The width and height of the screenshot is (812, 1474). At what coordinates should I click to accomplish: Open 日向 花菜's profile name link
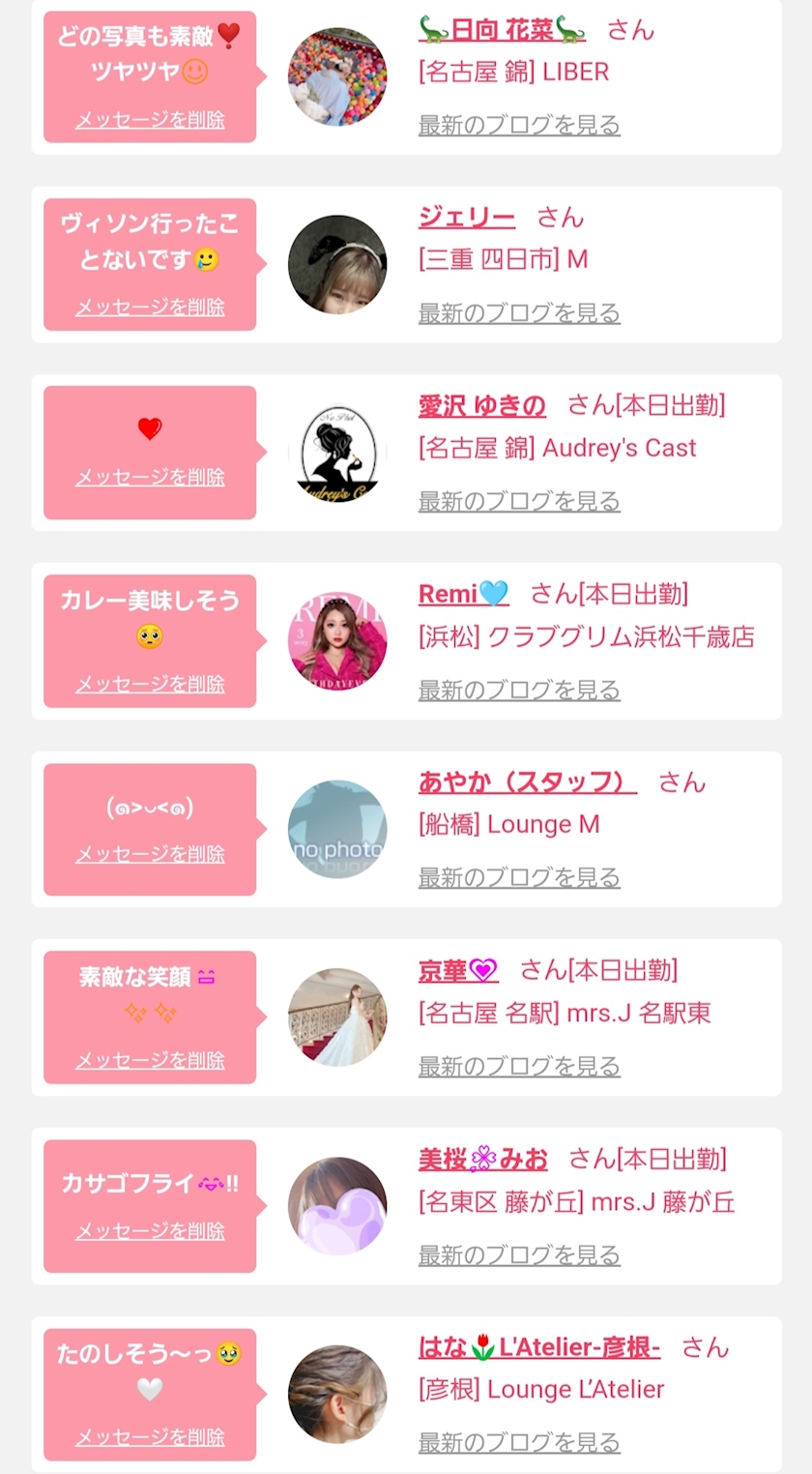[503, 30]
